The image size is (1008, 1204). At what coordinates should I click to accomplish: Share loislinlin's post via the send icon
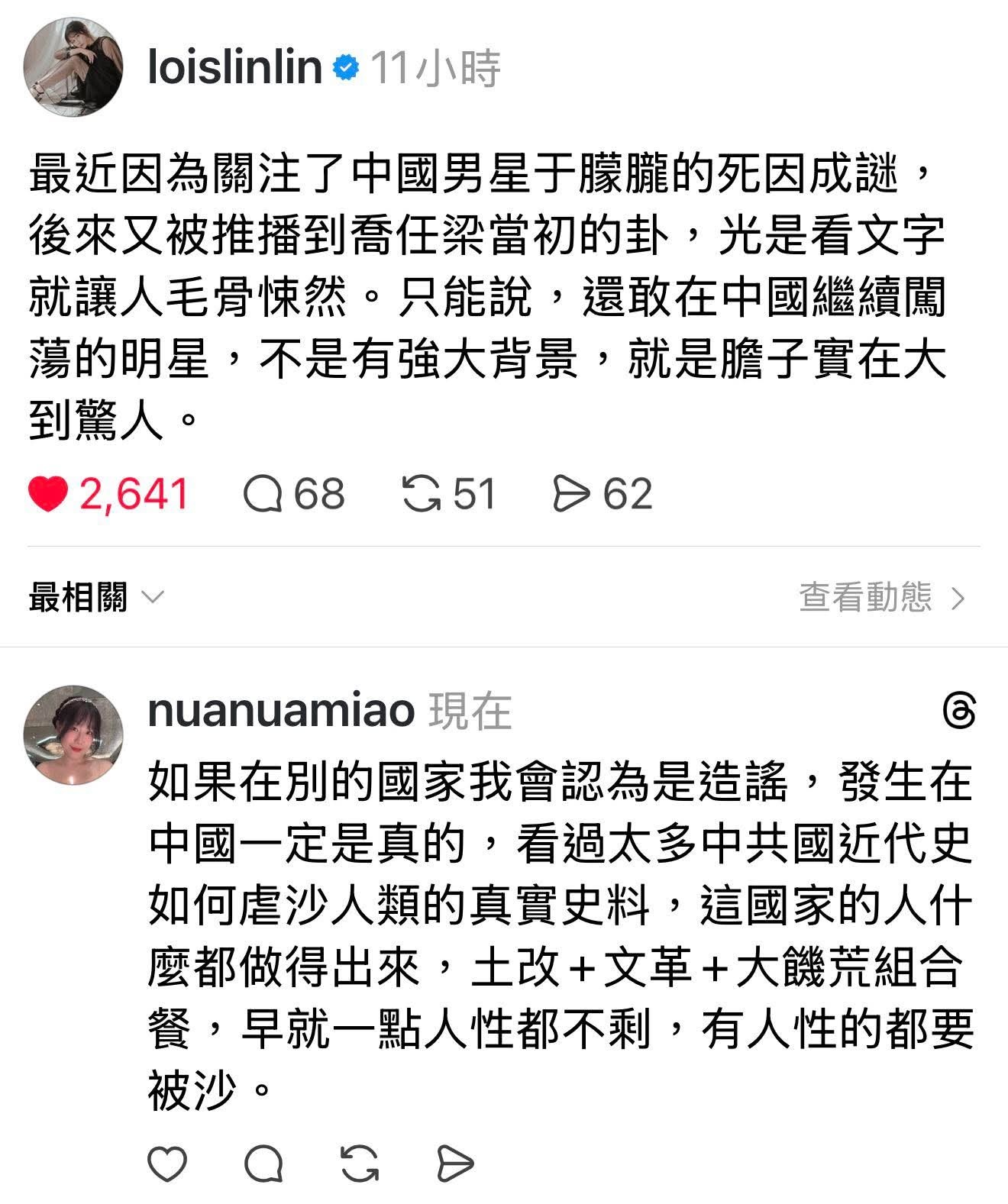pos(572,494)
